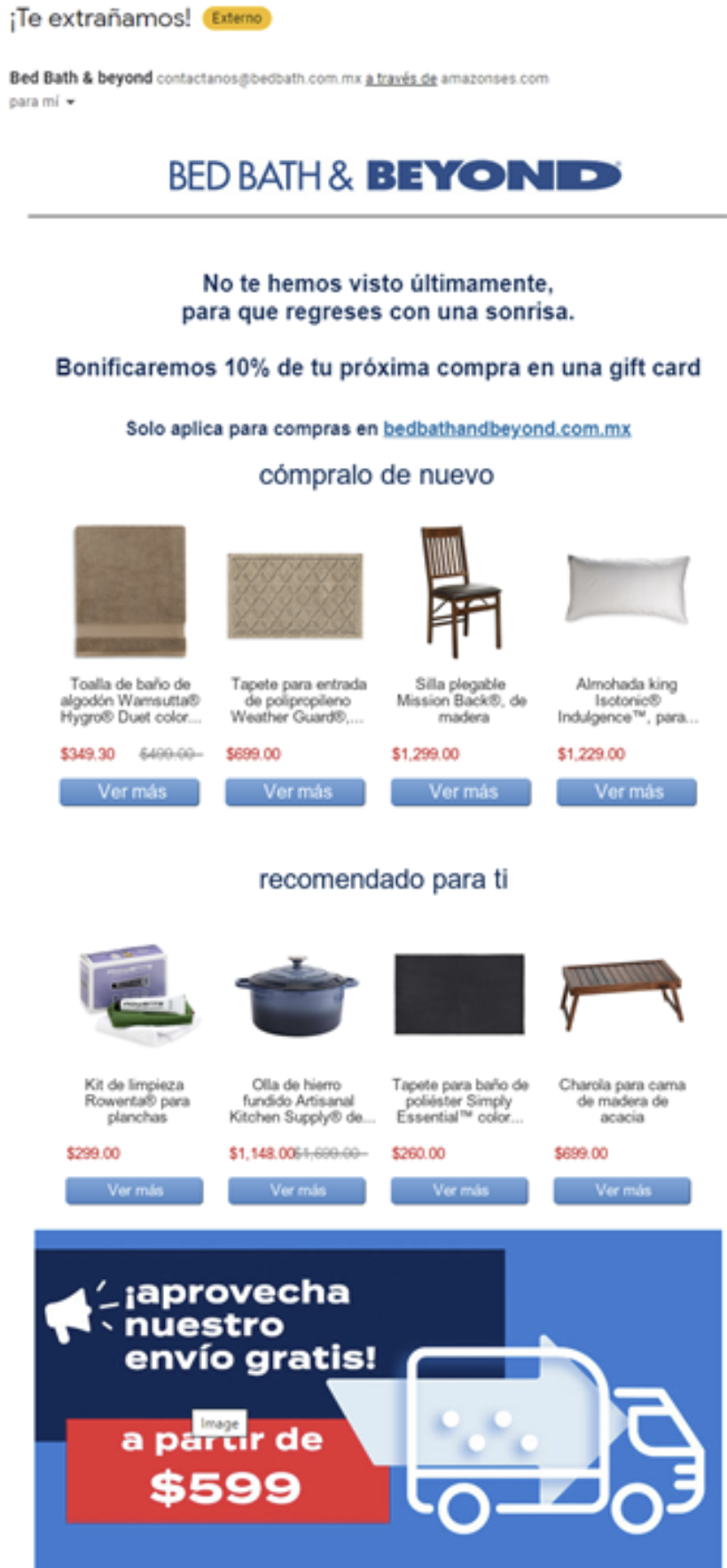Tap Ver más under Olla de hierro fundido

click(297, 1190)
